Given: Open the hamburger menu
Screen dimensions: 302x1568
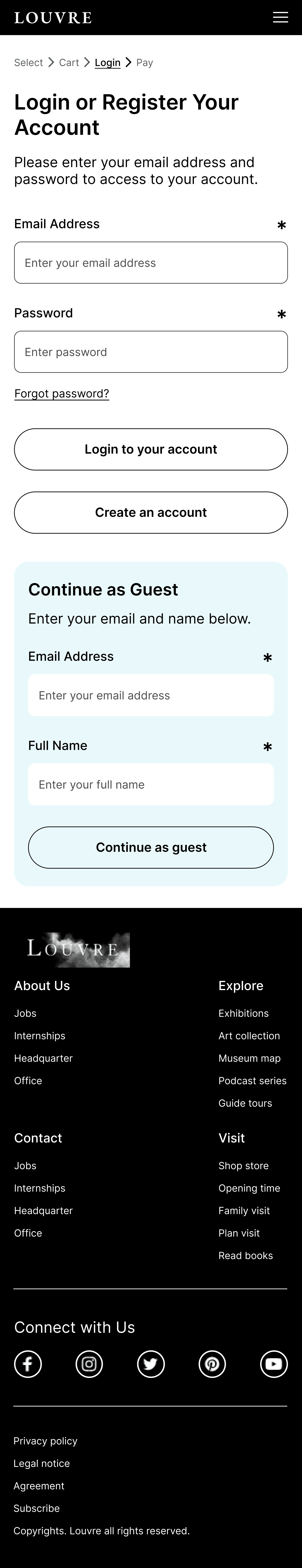Looking at the screenshot, I should point(280,18).
